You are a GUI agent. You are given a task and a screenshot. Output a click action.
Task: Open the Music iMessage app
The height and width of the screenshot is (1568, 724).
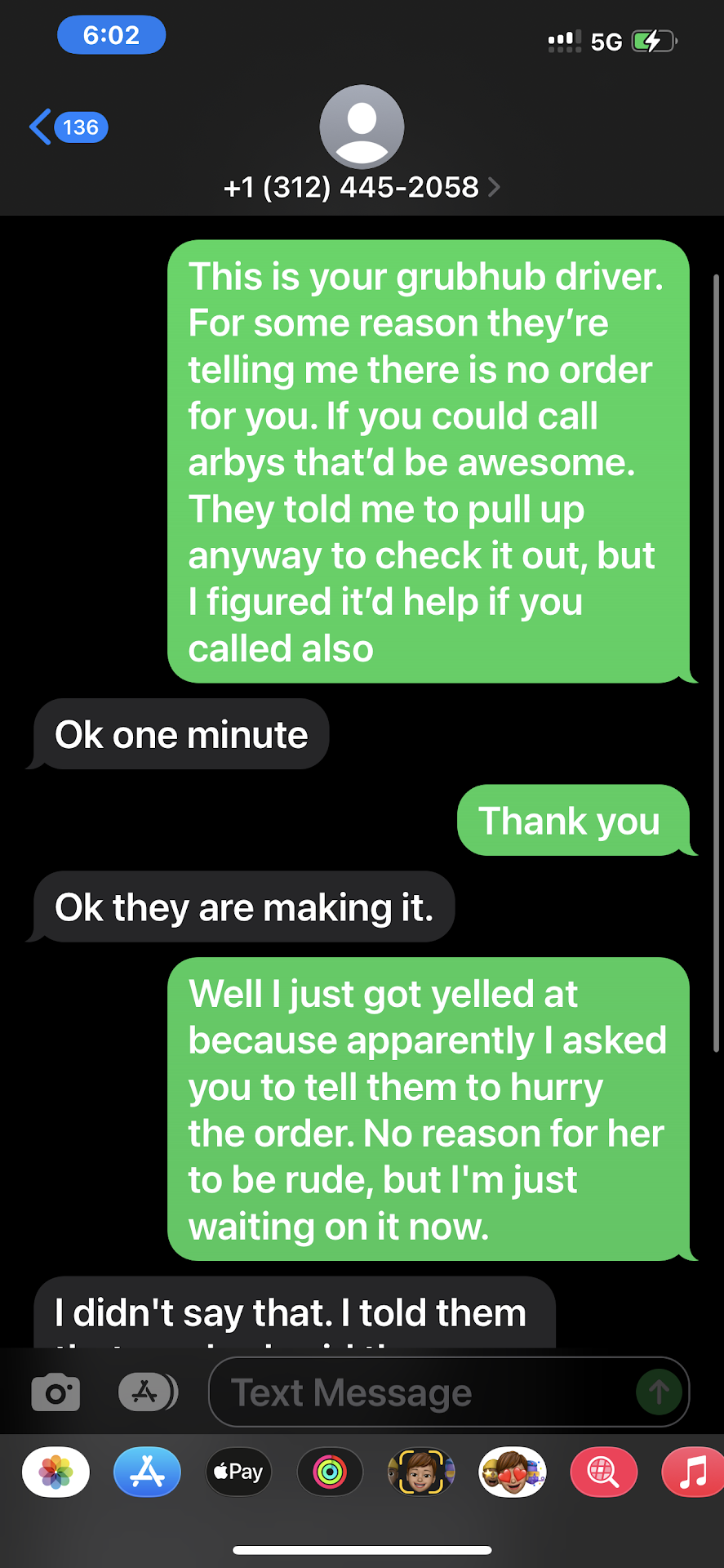pyautogui.click(x=692, y=1472)
